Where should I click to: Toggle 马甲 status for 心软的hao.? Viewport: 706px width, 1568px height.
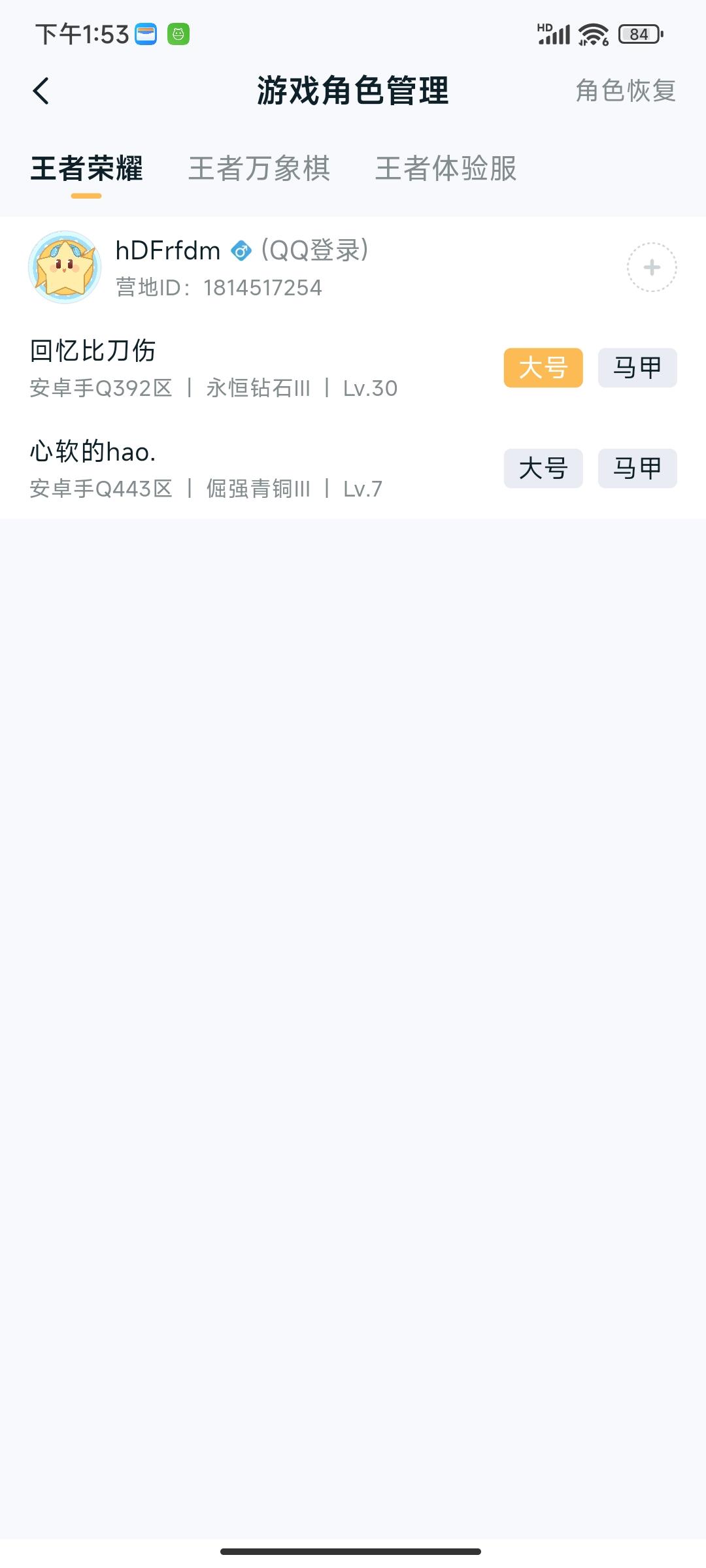[x=637, y=468]
